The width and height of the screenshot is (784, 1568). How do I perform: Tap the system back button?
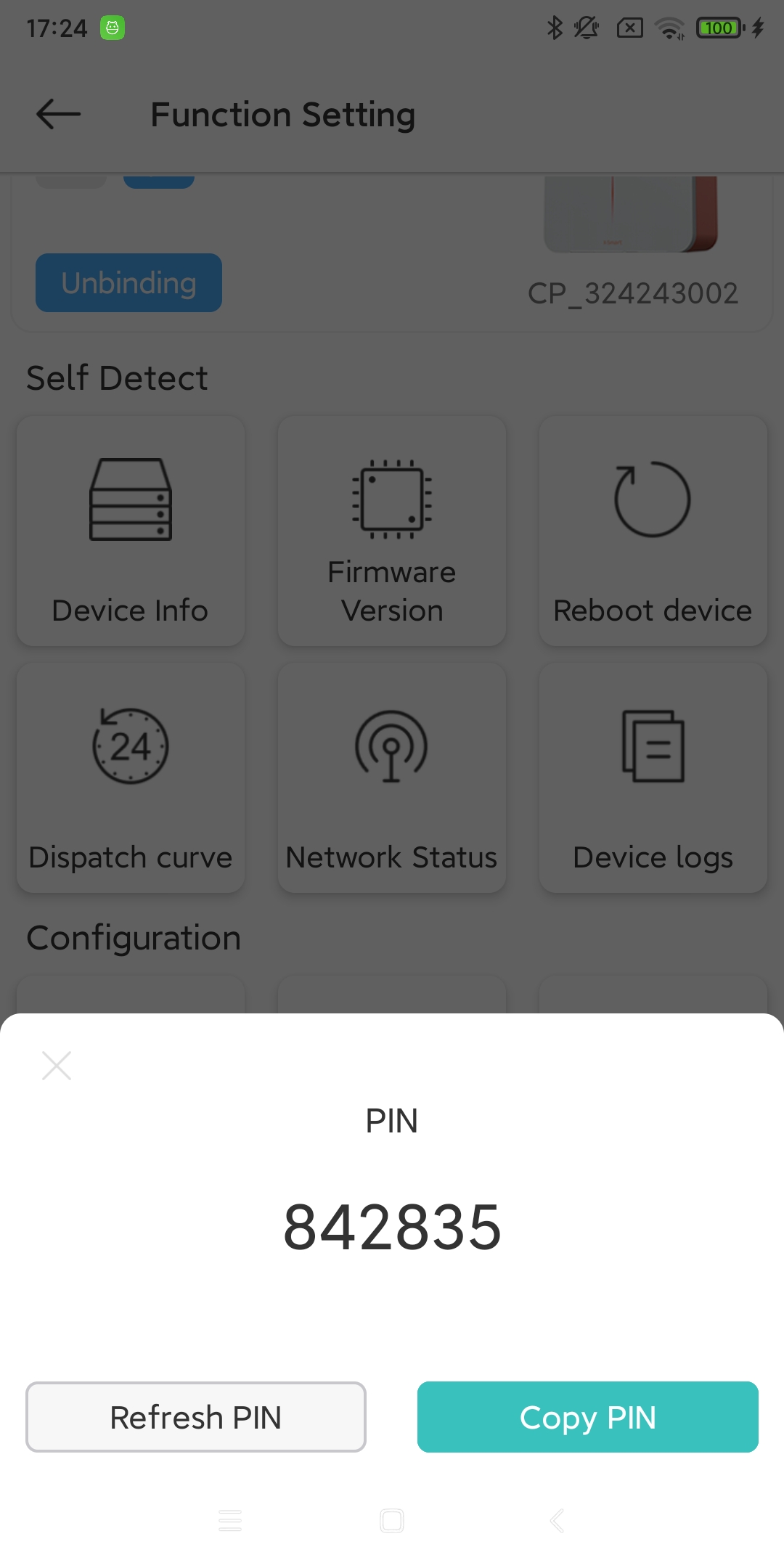(x=557, y=1521)
